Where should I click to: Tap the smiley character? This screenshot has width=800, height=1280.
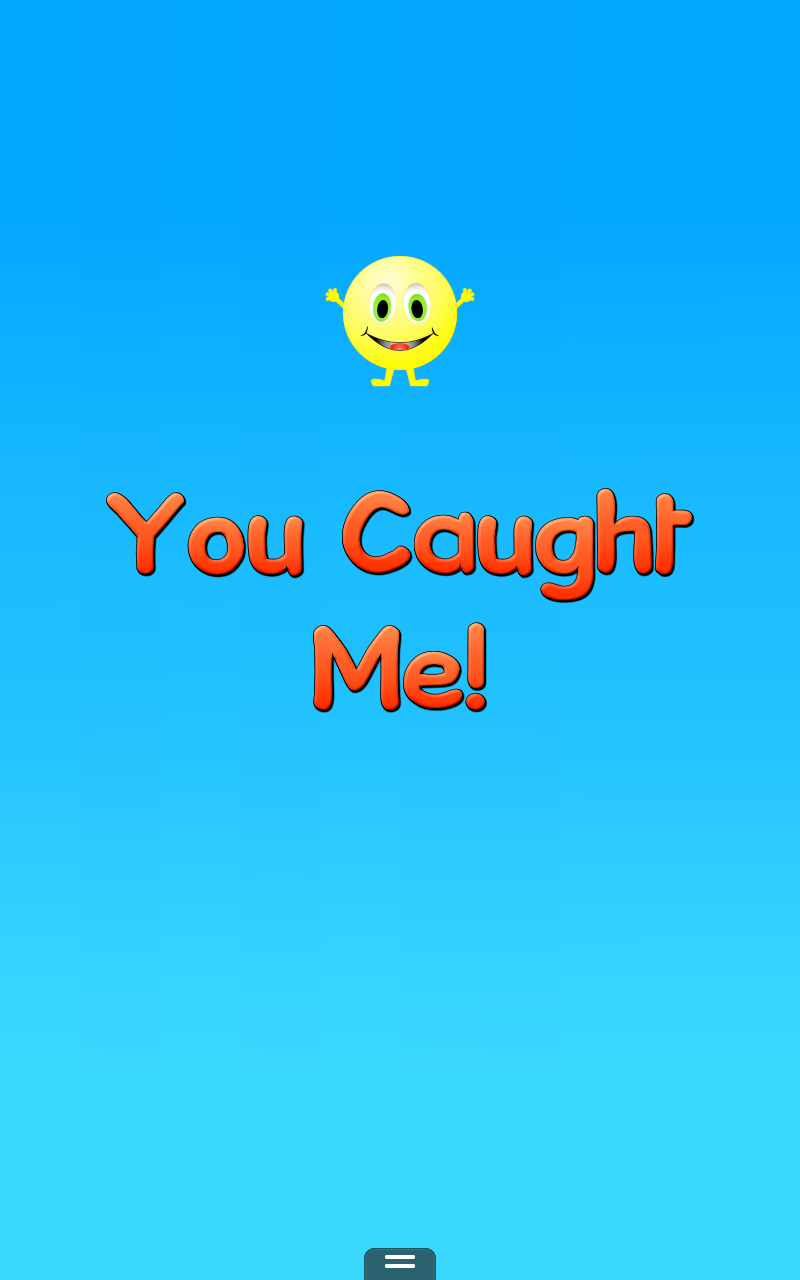pos(400,320)
